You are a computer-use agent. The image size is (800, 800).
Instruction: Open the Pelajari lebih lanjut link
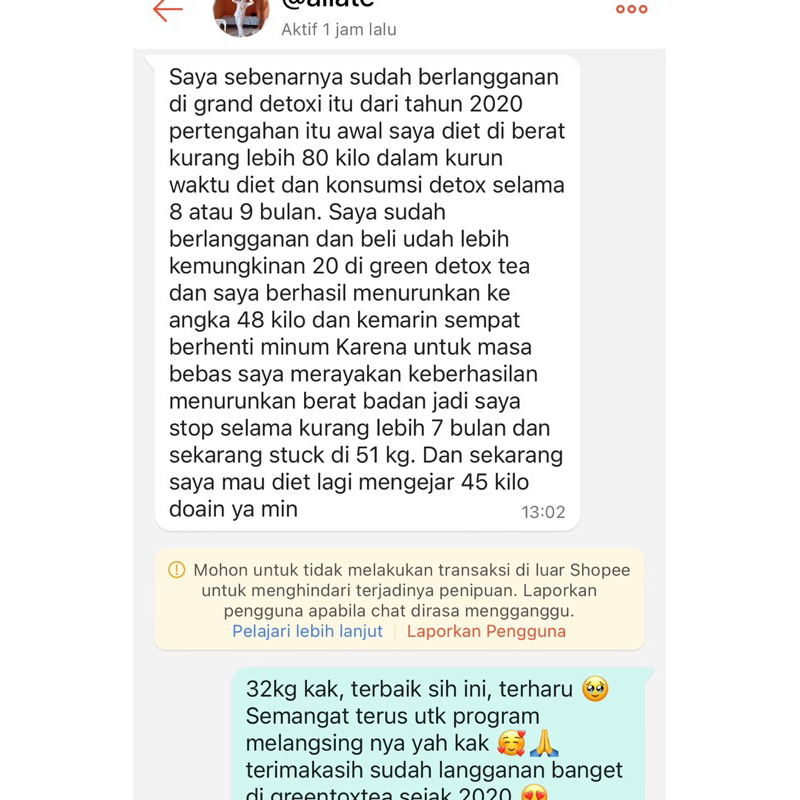pos(307,631)
